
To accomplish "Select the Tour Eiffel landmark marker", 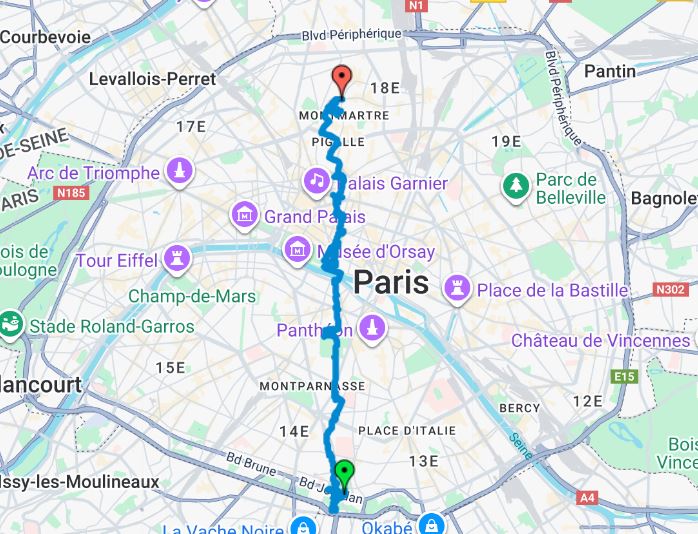I will [x=177, y=258].
